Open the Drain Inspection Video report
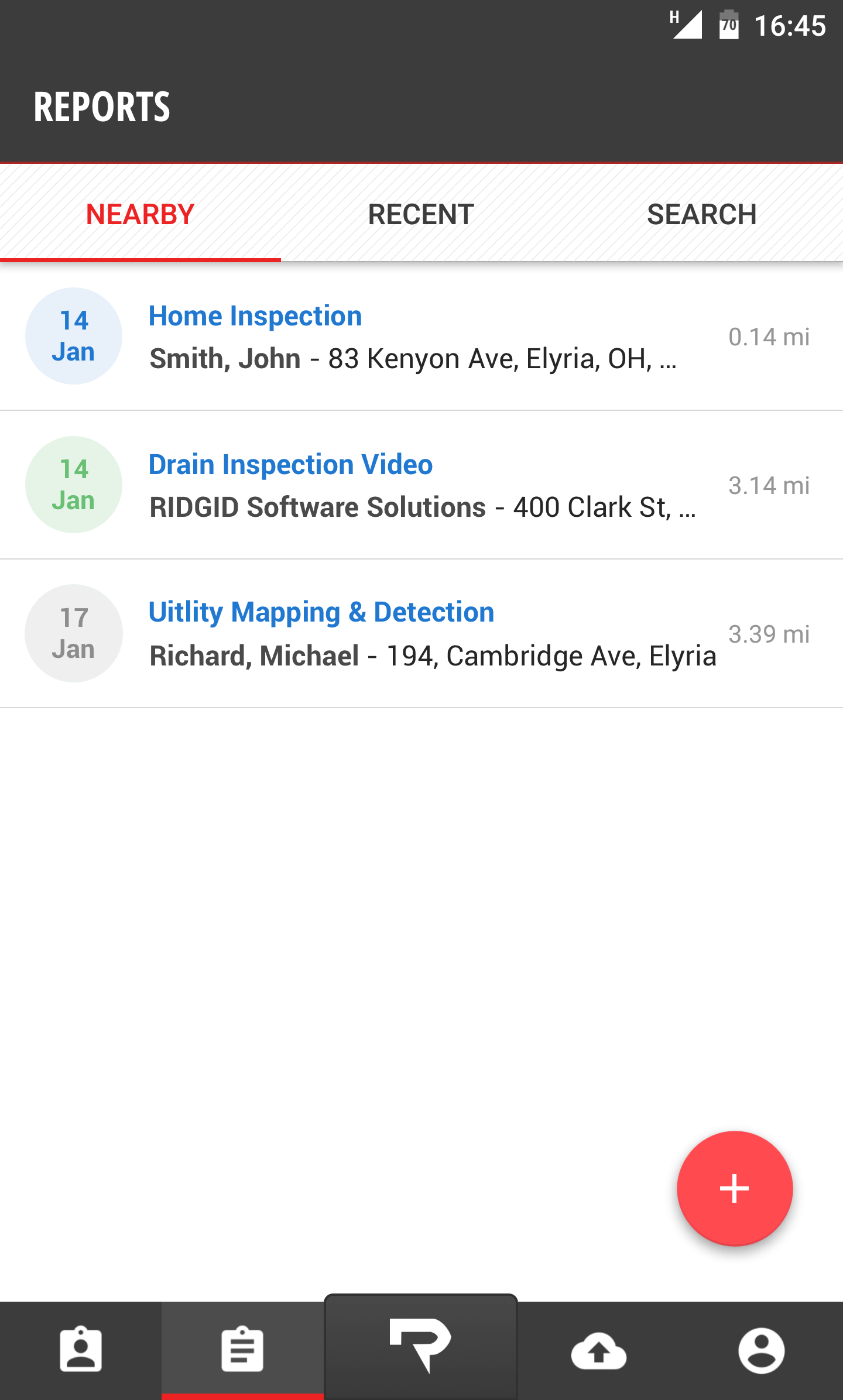This screenshot has width=843, height=1400. (421, 485)
